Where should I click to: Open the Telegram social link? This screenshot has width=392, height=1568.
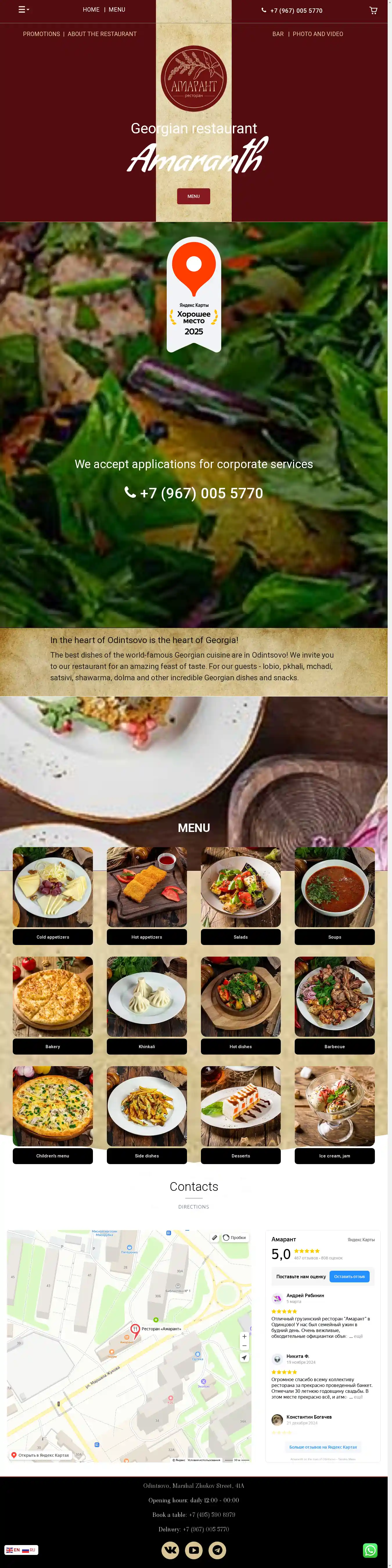217,1550
